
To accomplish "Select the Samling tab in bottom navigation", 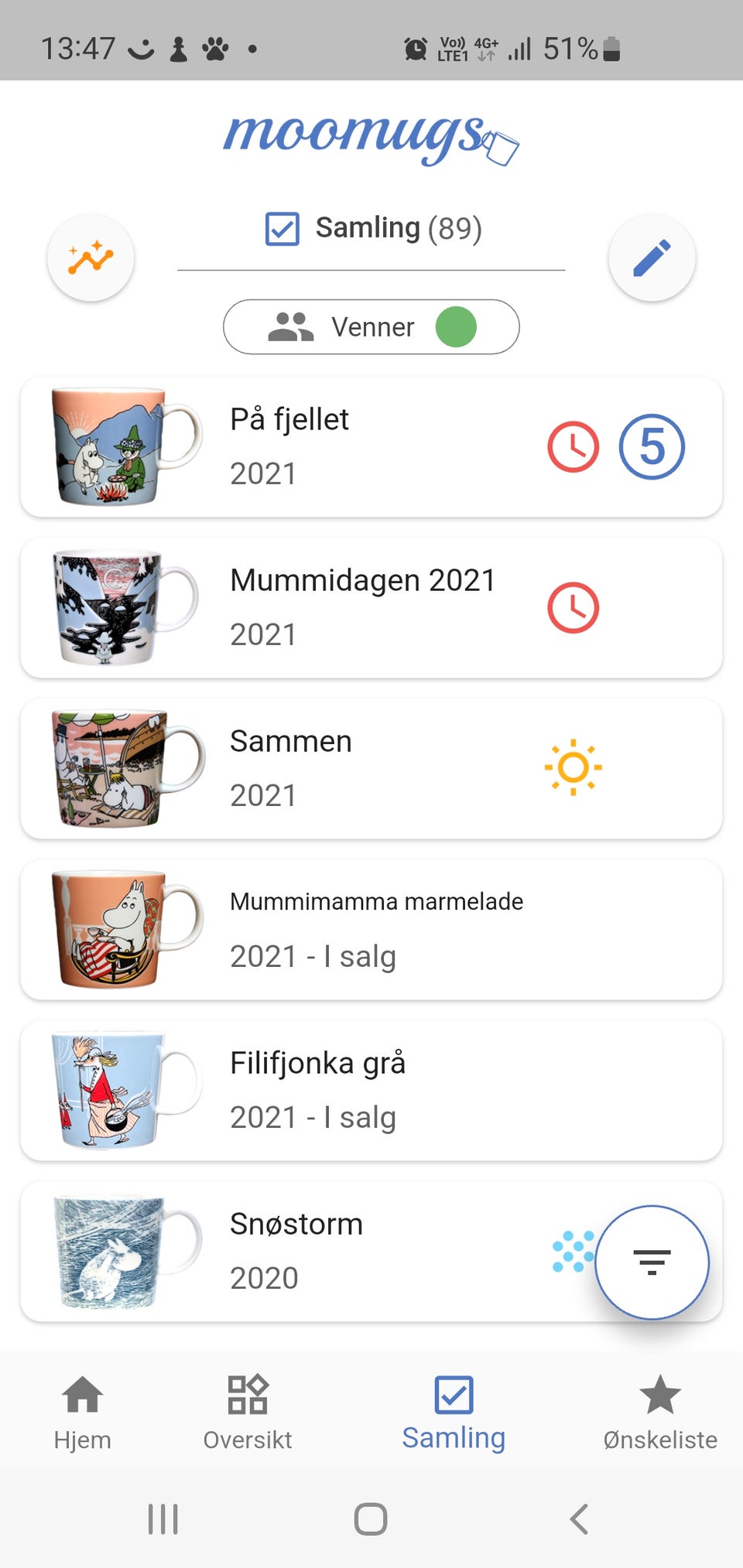I will tap(454, 1413).
